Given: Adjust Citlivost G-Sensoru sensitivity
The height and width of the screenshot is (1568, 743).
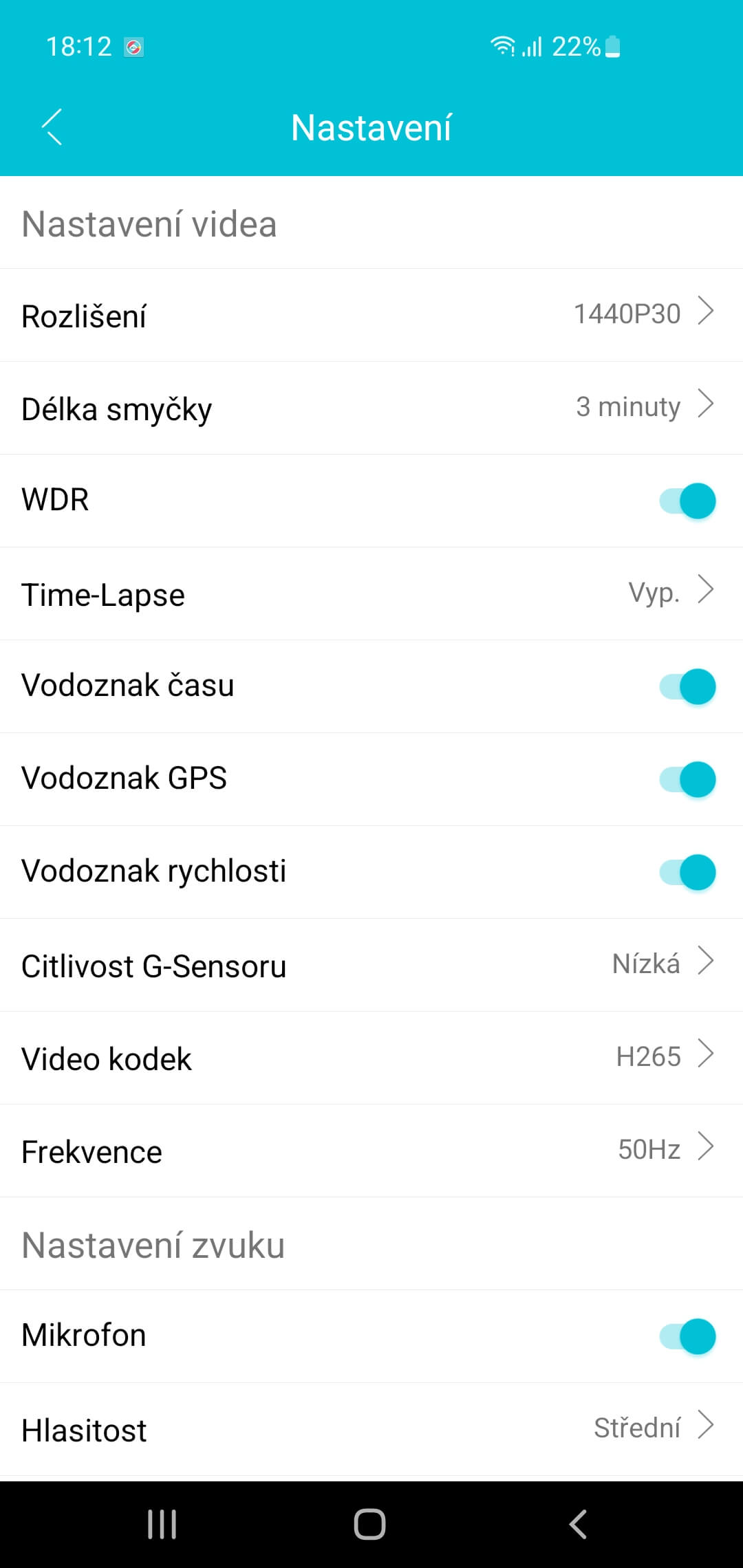Looking at the screenshot, I should (x=371, y=965).
